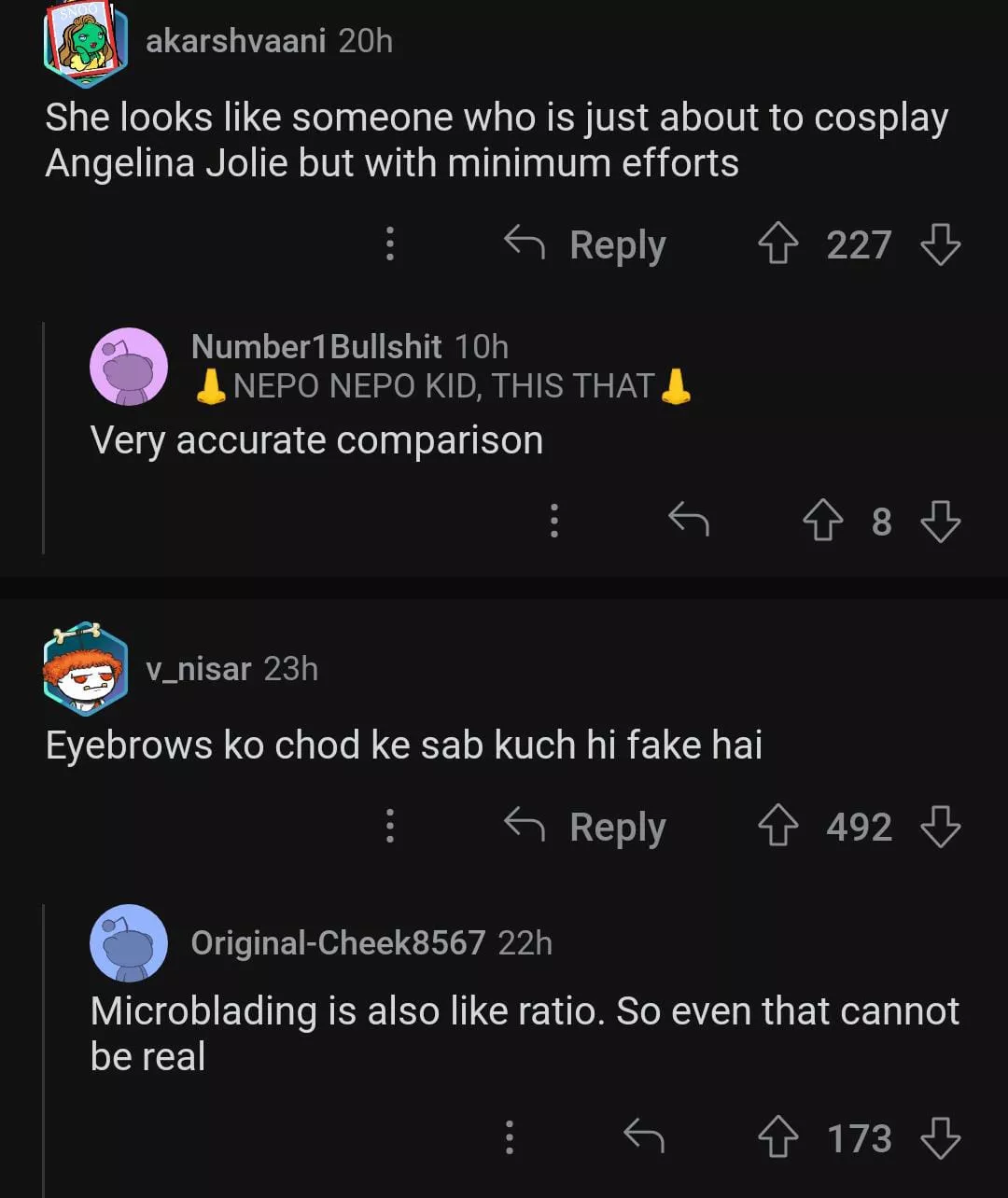This screenshot has height=1198, width=1008.
Task: Upvote Original-Cheek8567's comment
Action: click(777, 1138)
